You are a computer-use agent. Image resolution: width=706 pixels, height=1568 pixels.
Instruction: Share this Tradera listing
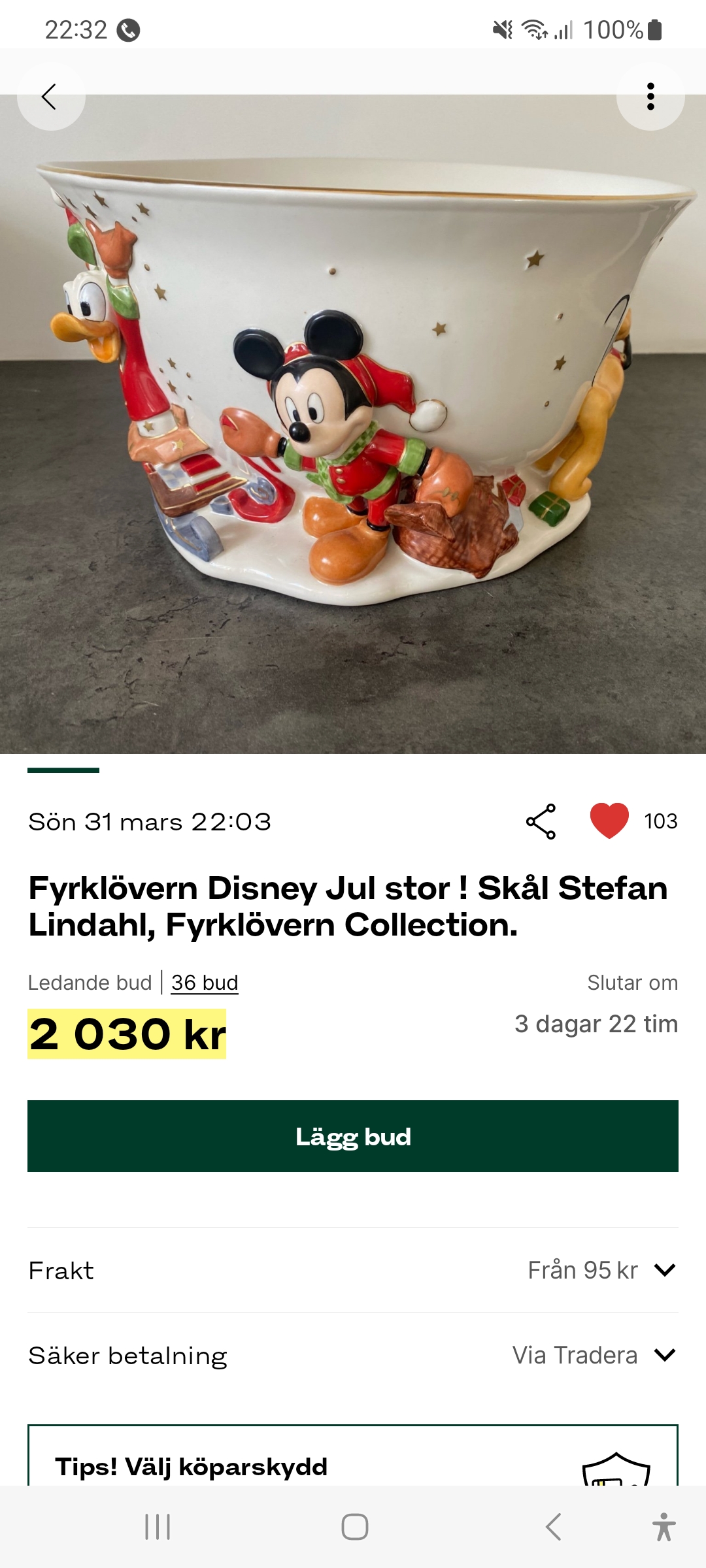pos(541,821)
